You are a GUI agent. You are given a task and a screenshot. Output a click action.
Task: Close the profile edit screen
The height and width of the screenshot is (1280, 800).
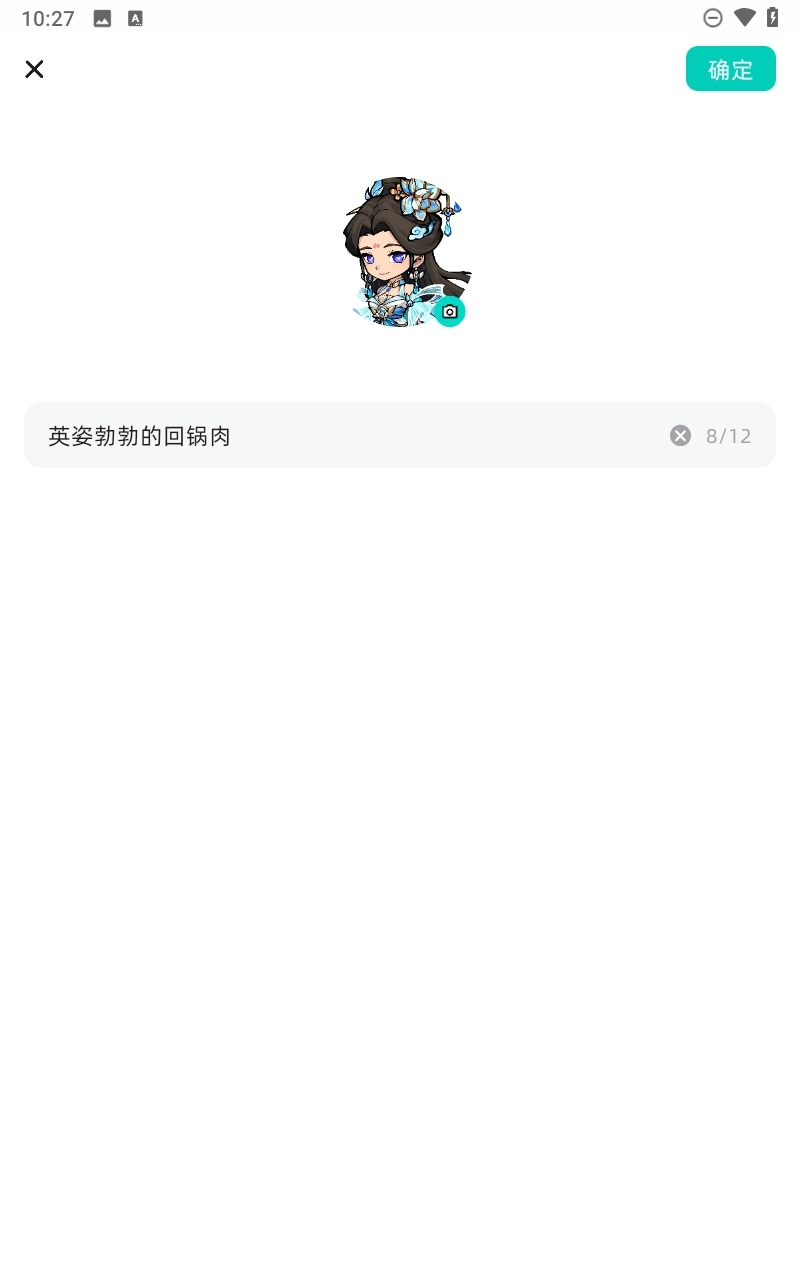34,69
